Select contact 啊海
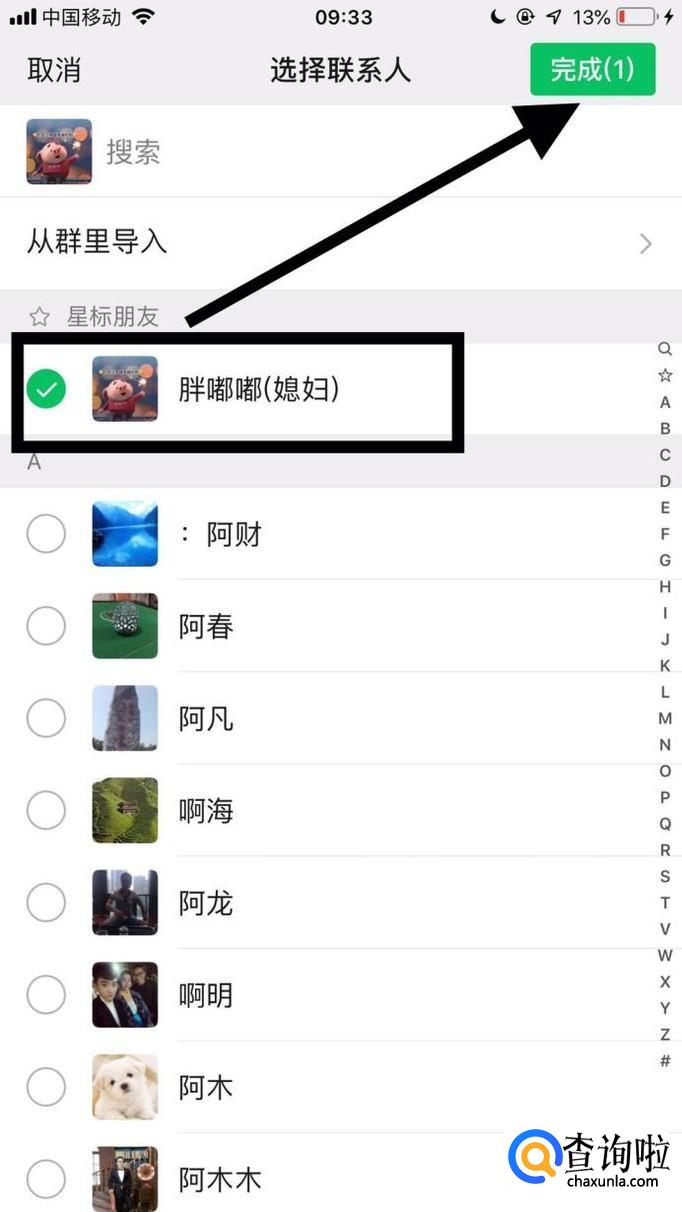682x1212 pixels. tap(46, 811)
